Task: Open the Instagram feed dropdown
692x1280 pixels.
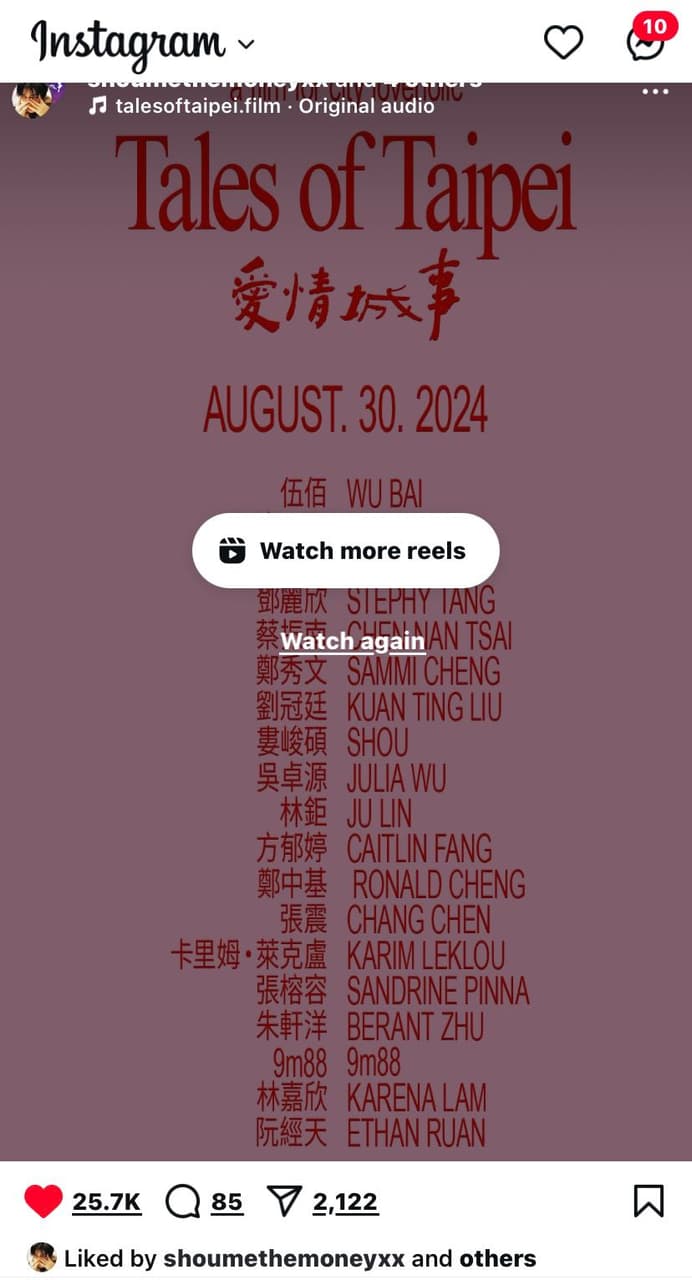Action: point(246,45)
